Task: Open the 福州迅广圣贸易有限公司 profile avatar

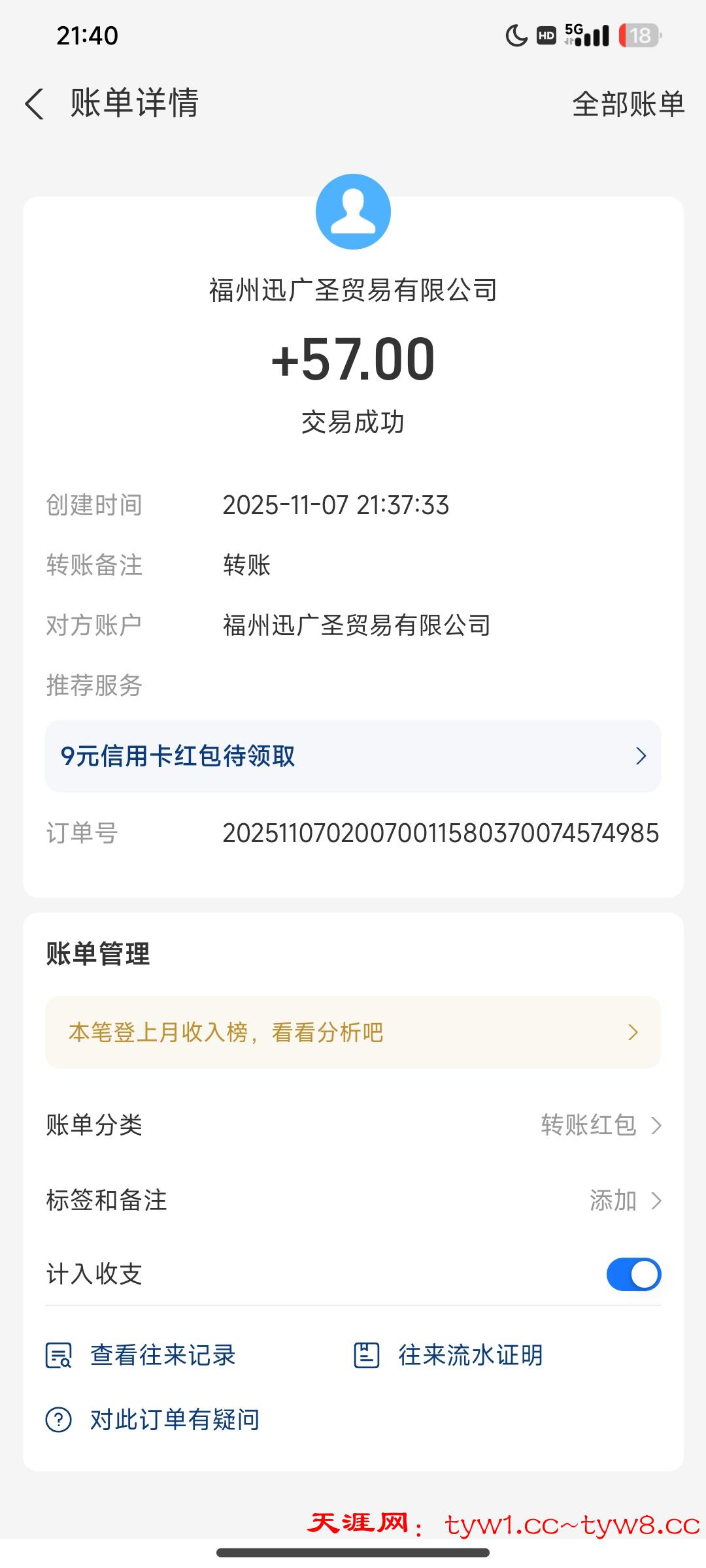Action: pyautogui.click(x=353, y=212)
